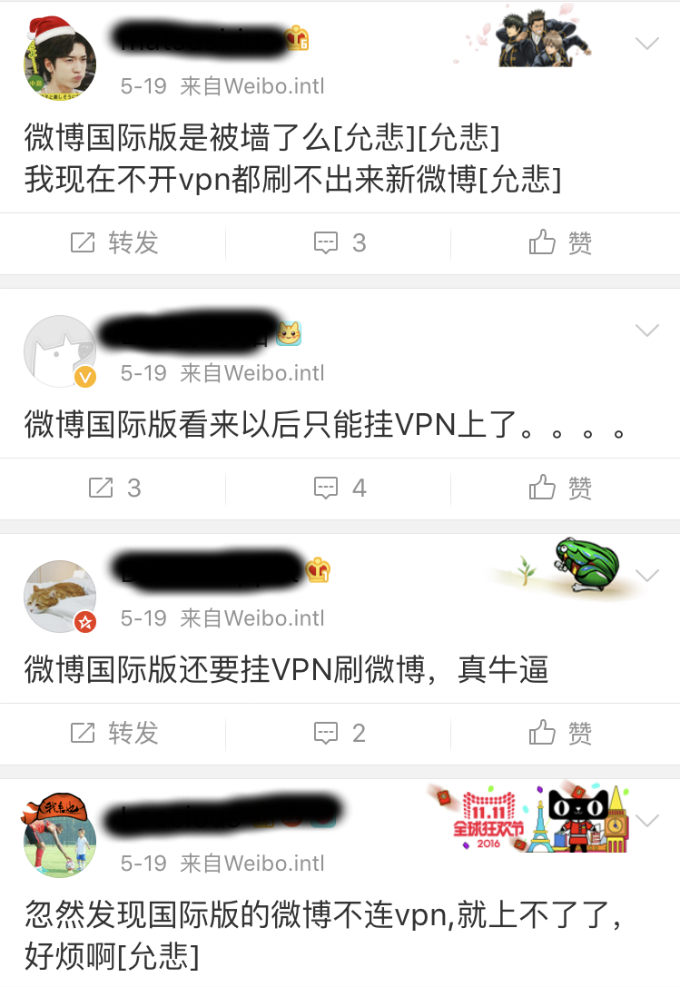Open comments on the 被墙了么 post

pos(340,242)
